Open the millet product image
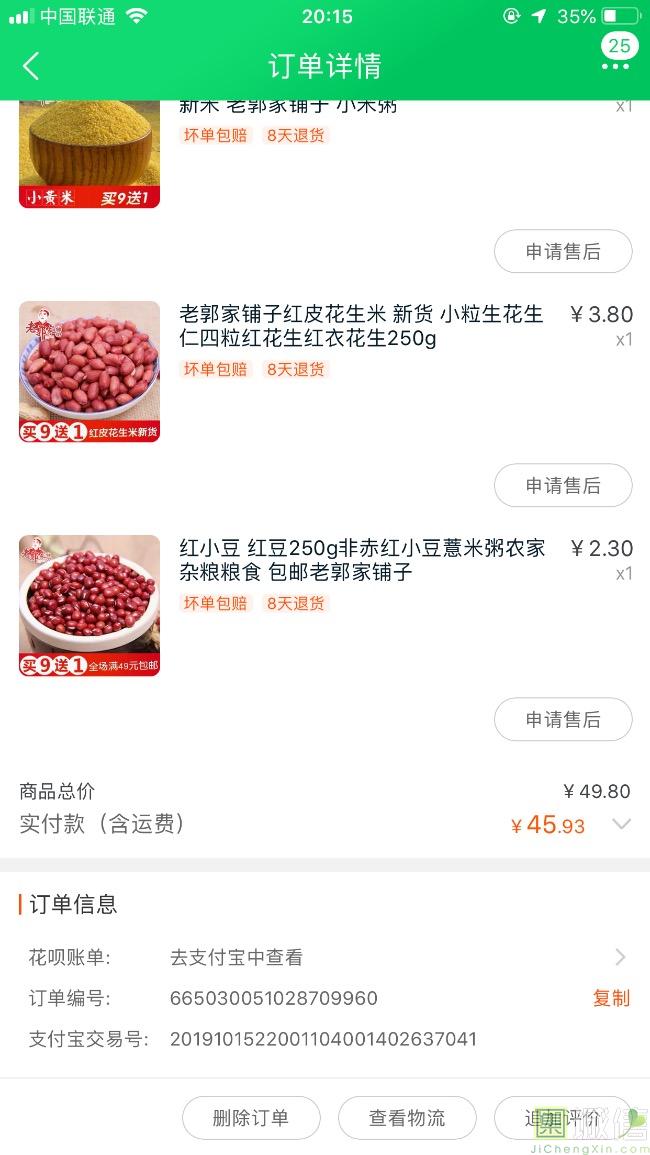Image resolution: width=650 pixels, height=1155 pixels. [x=89, y=153]
